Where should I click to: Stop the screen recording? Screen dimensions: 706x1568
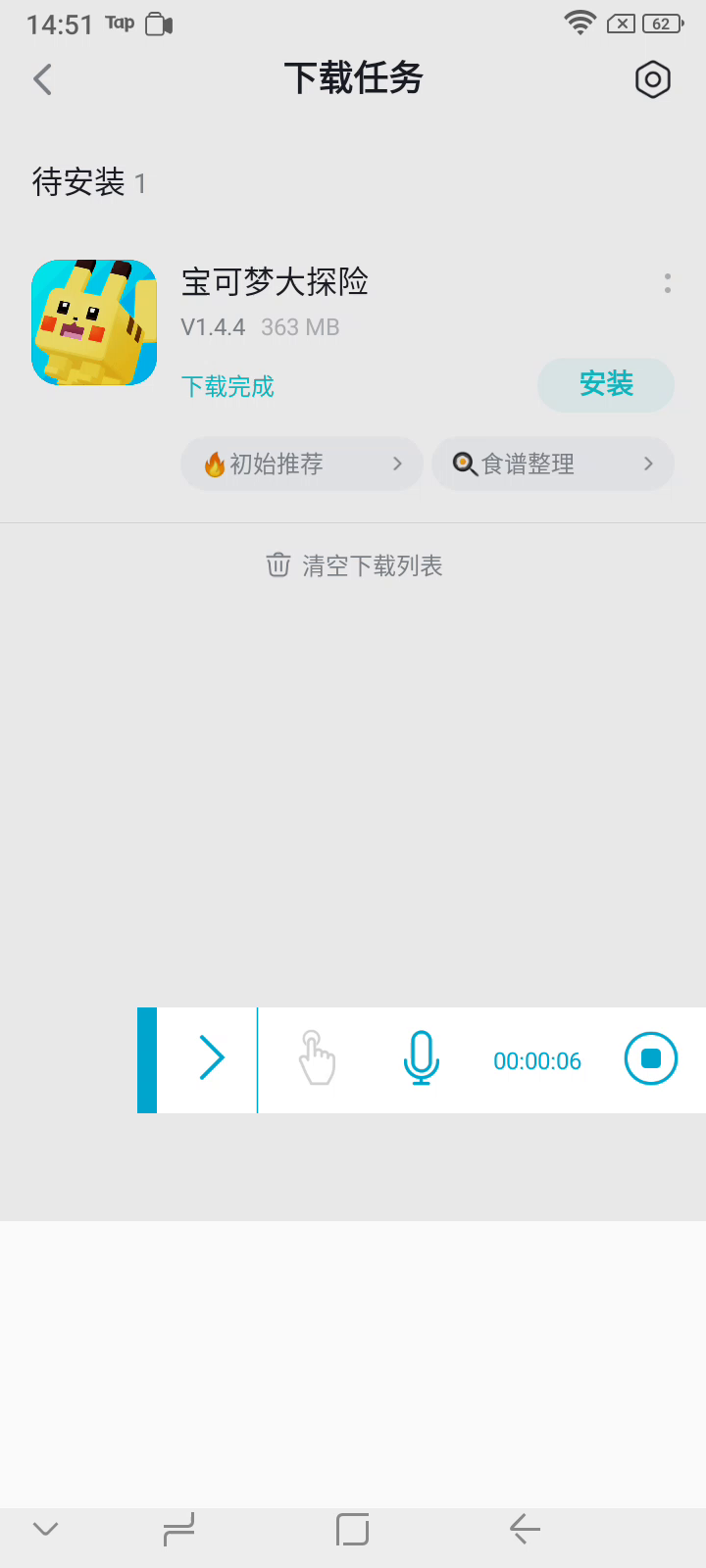pos(650,1059)
